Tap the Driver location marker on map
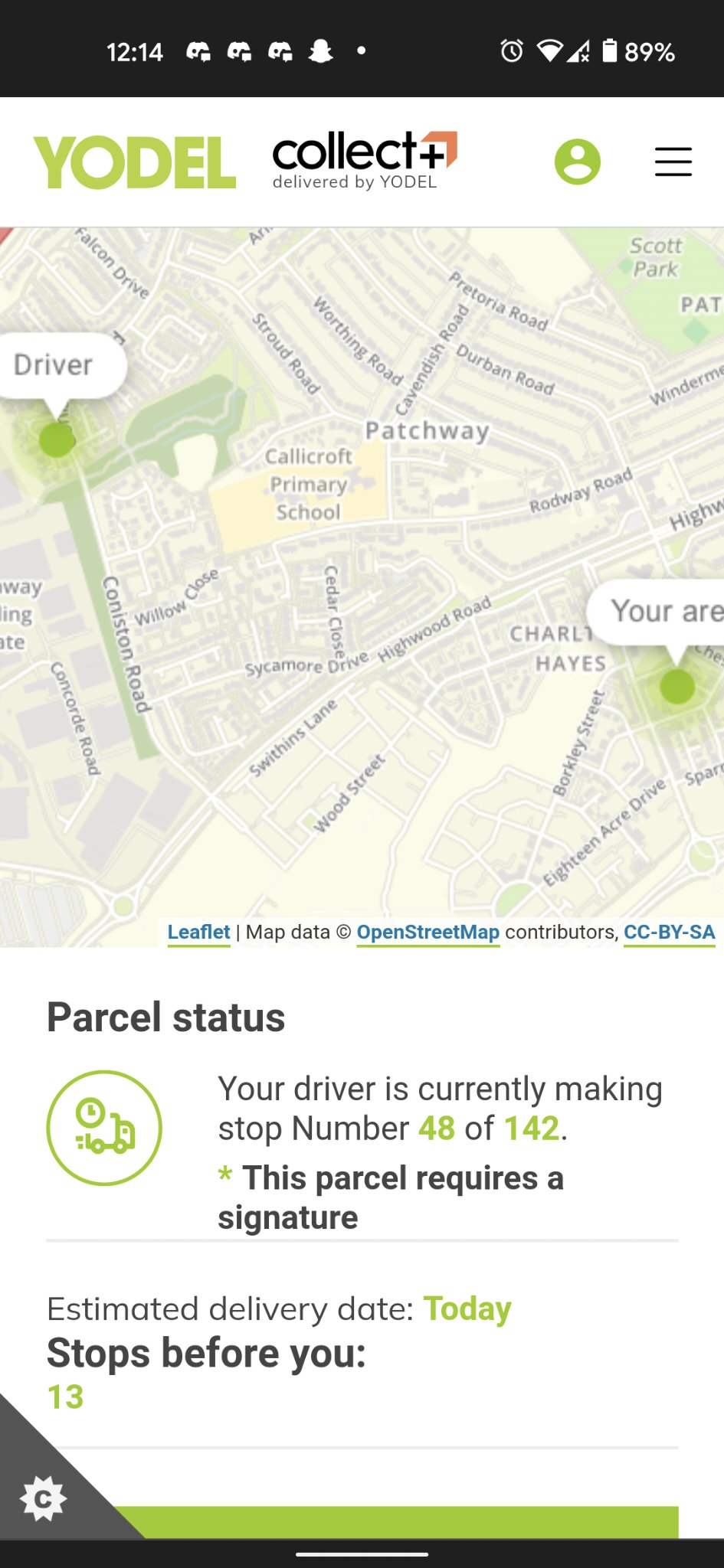Screen dimensions: 724x1568 pos(56,439)
